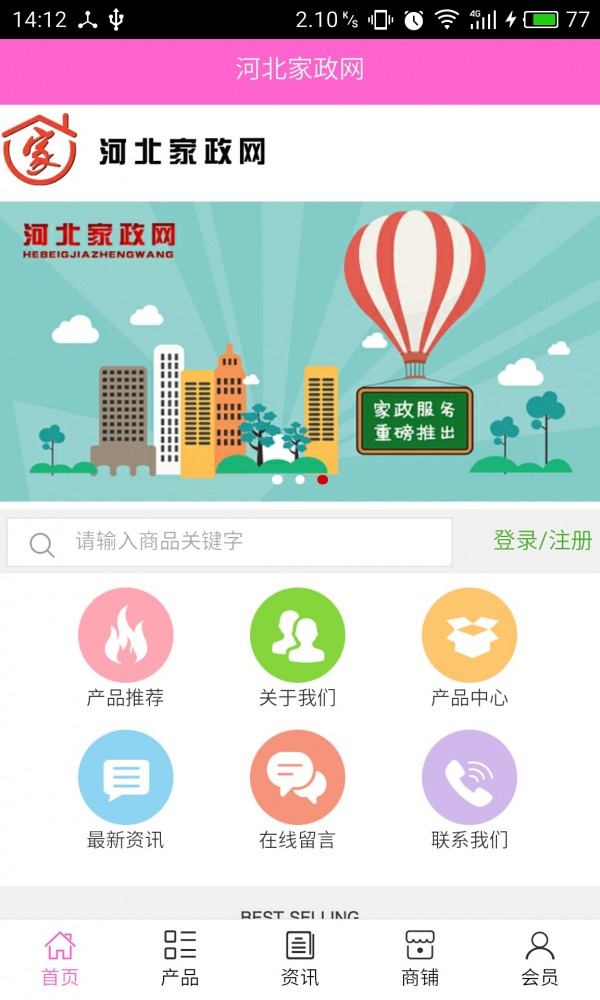The width and height of the screenshot is (600, 1000).
Task: Switch to the 产品 products tab
Action: tap(180, 958)
